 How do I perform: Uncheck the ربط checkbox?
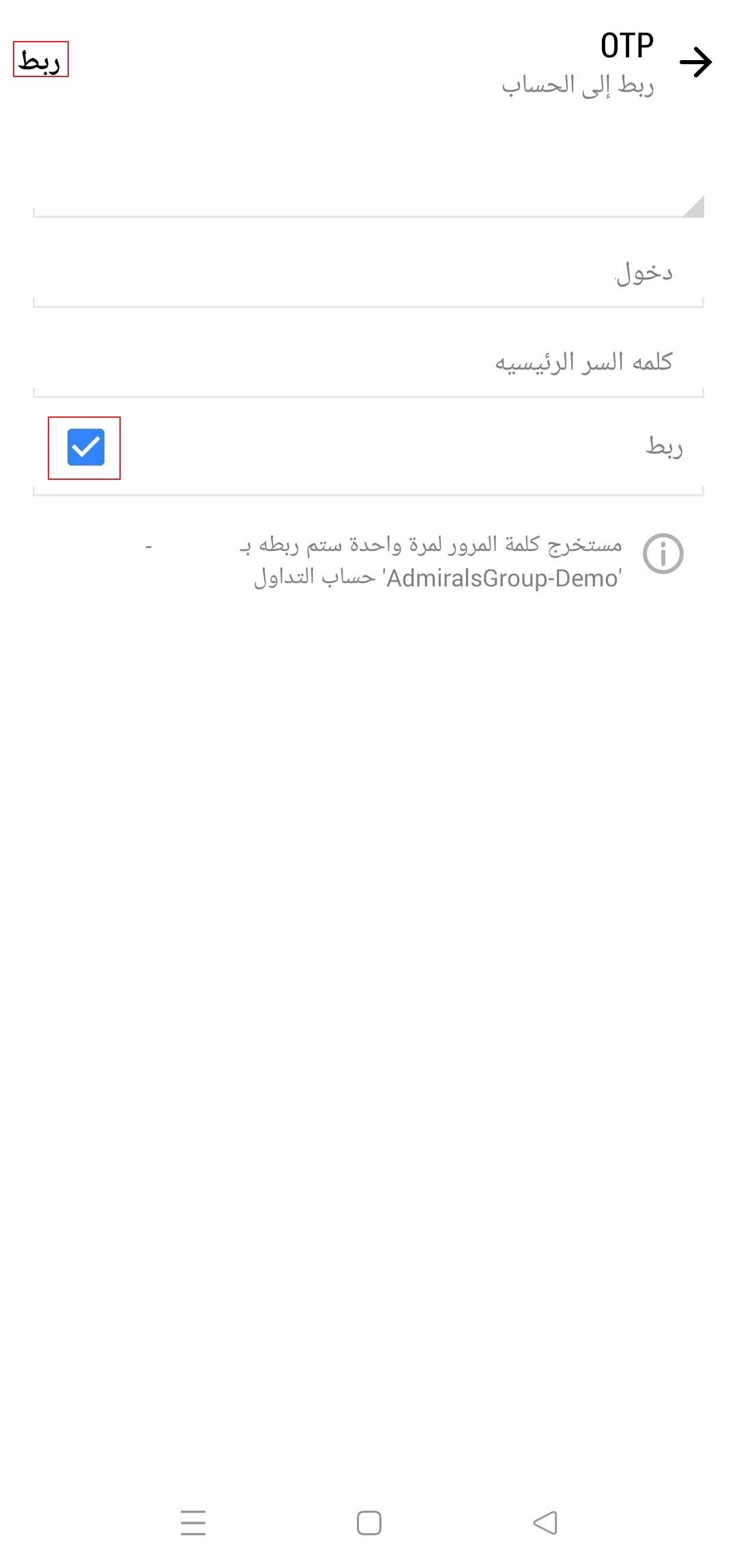point(85,447)
